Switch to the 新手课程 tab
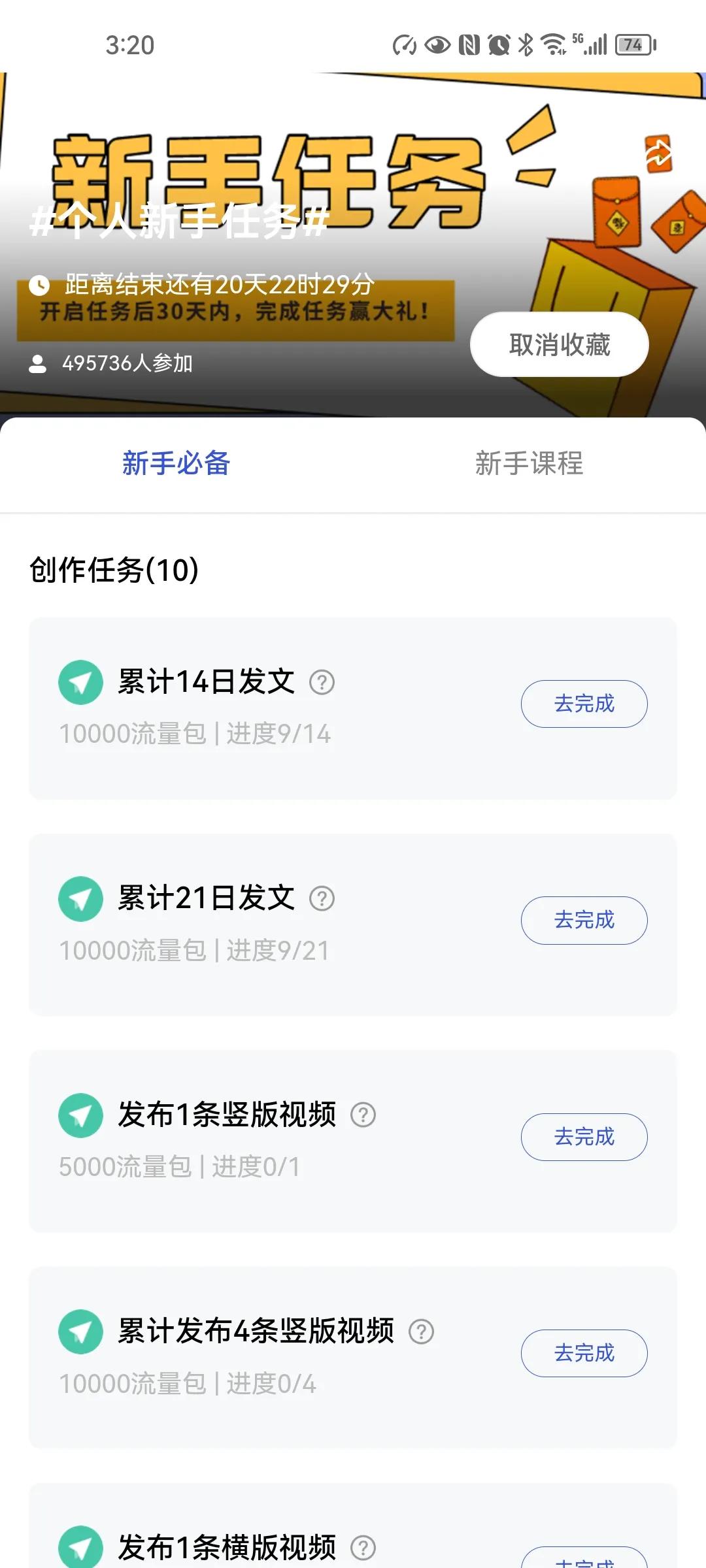The height and width of the screenshot is (1568, 706). 529,465
